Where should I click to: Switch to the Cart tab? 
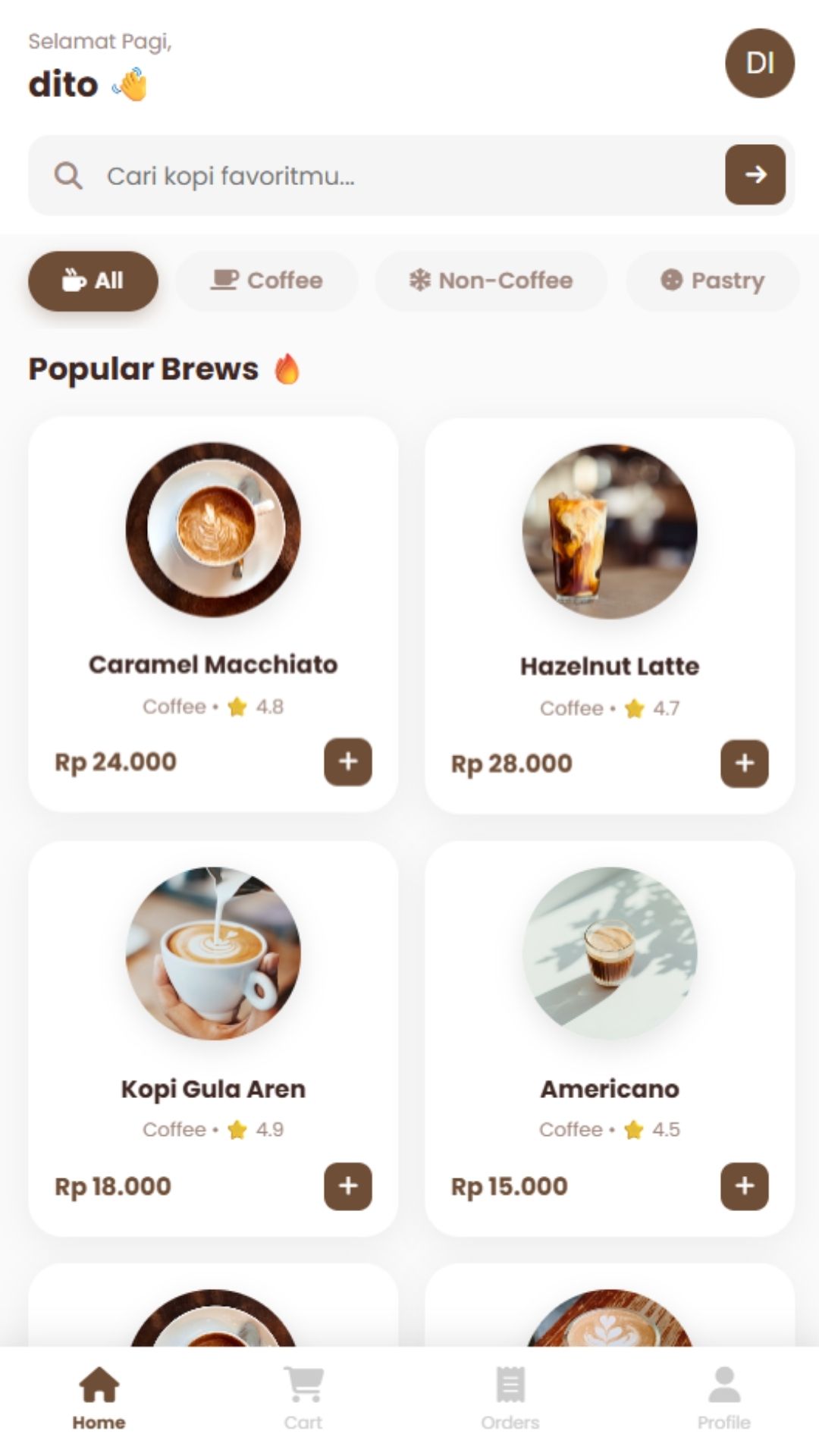click(303, 1398)
